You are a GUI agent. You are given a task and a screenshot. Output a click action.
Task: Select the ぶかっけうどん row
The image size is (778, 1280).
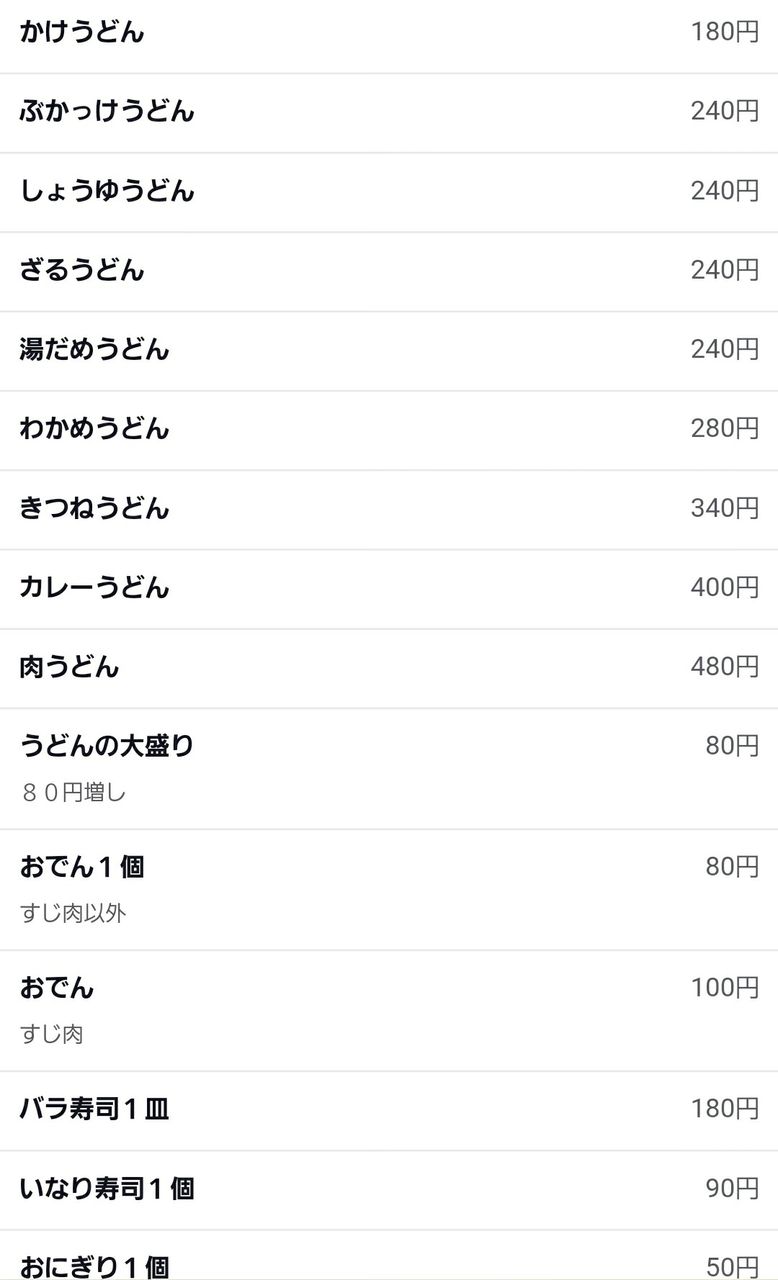coord(389,113)
